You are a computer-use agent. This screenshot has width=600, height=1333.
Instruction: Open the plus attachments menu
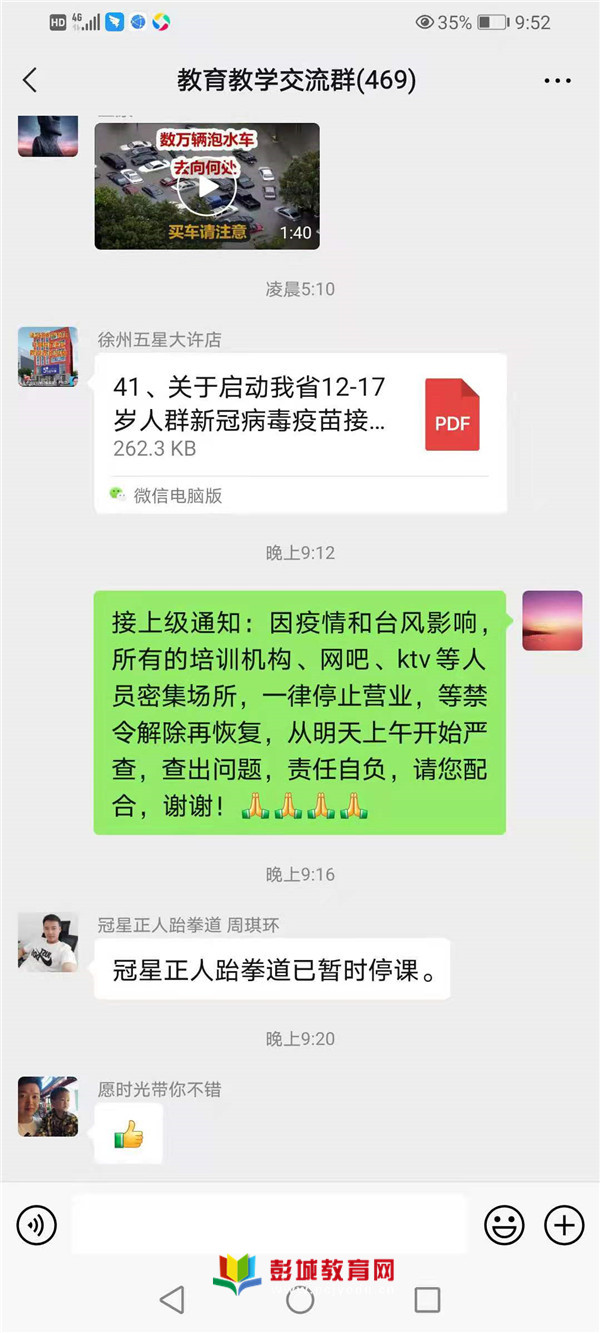pyautogui.click(x=564, y=1224)
